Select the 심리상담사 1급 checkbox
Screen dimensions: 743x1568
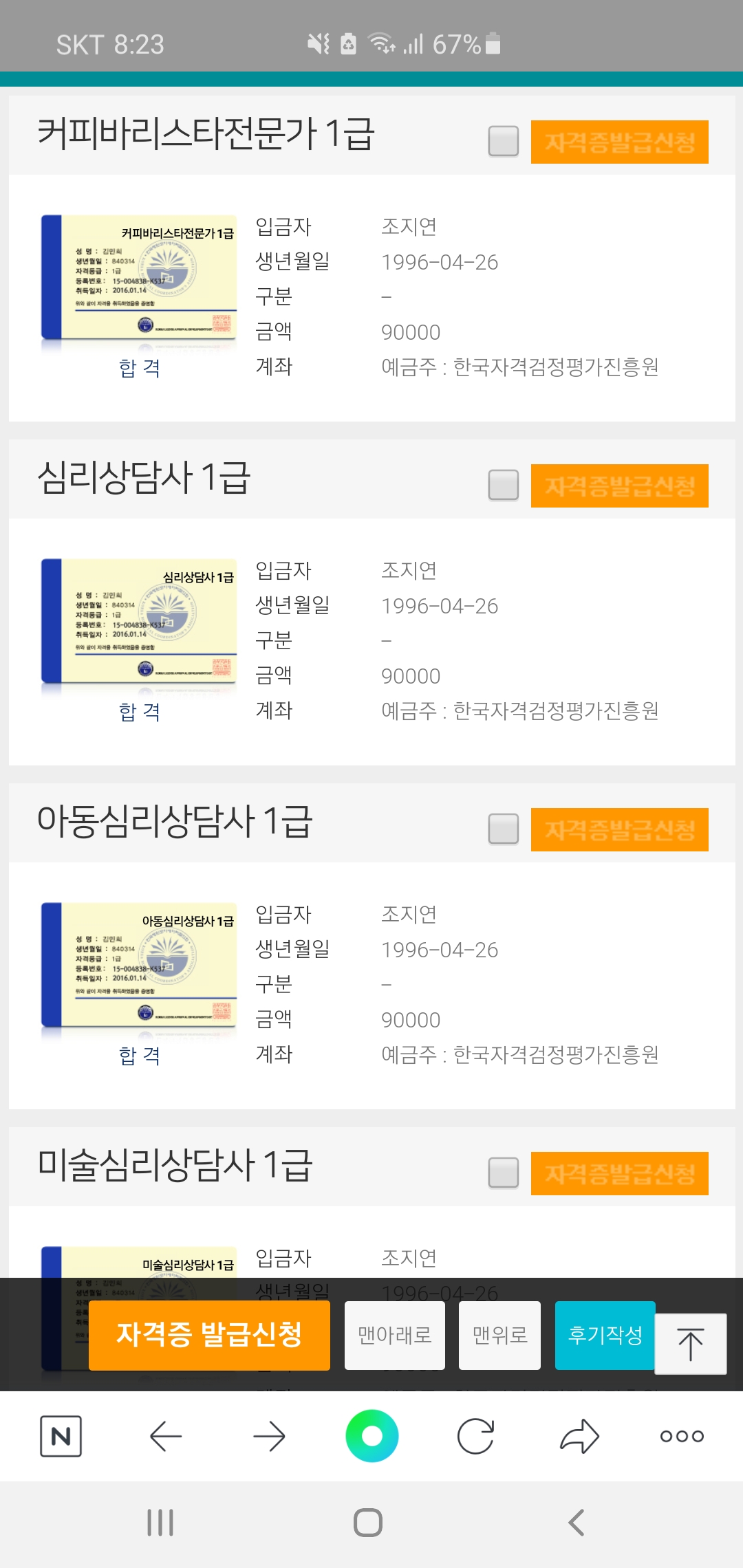click(503, 485)
